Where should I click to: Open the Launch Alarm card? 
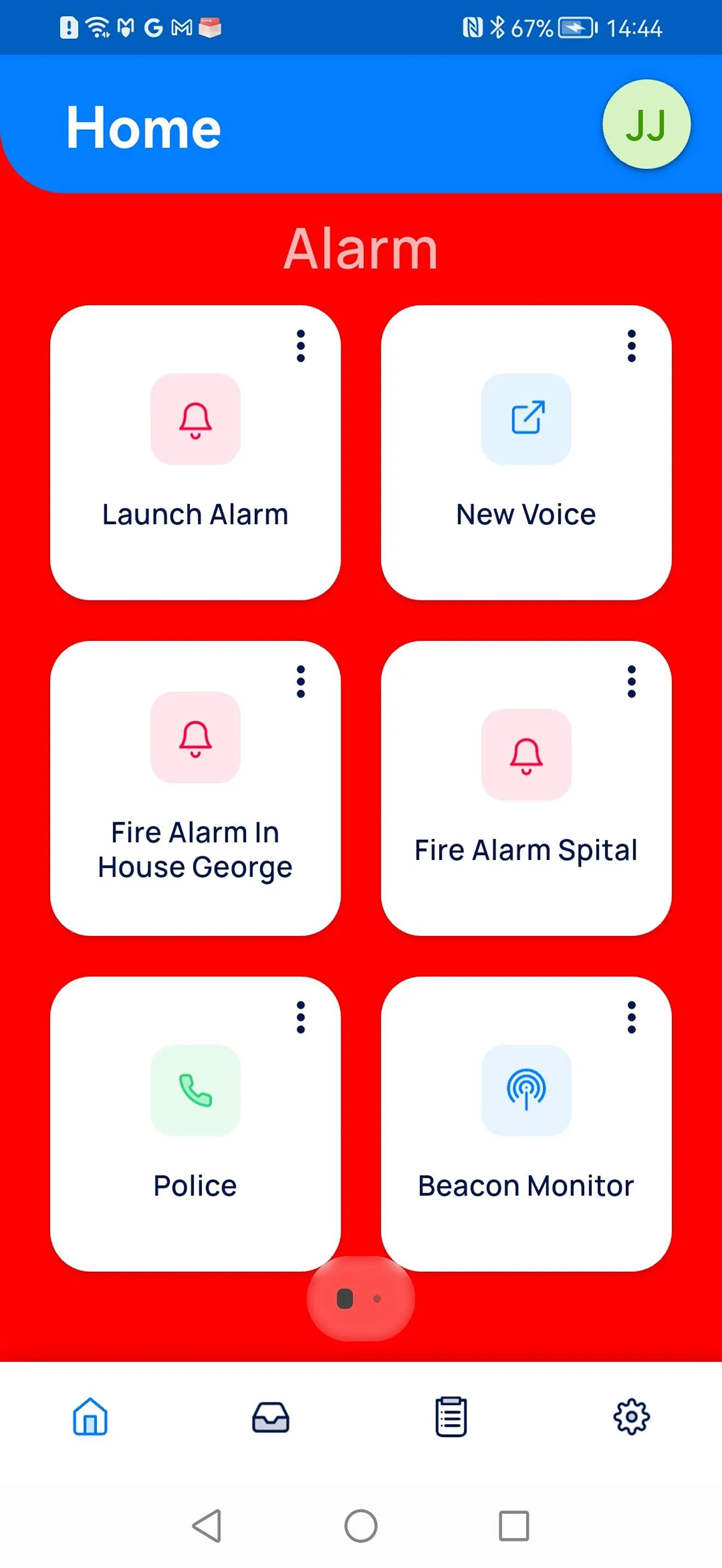[x=195, y=453]
